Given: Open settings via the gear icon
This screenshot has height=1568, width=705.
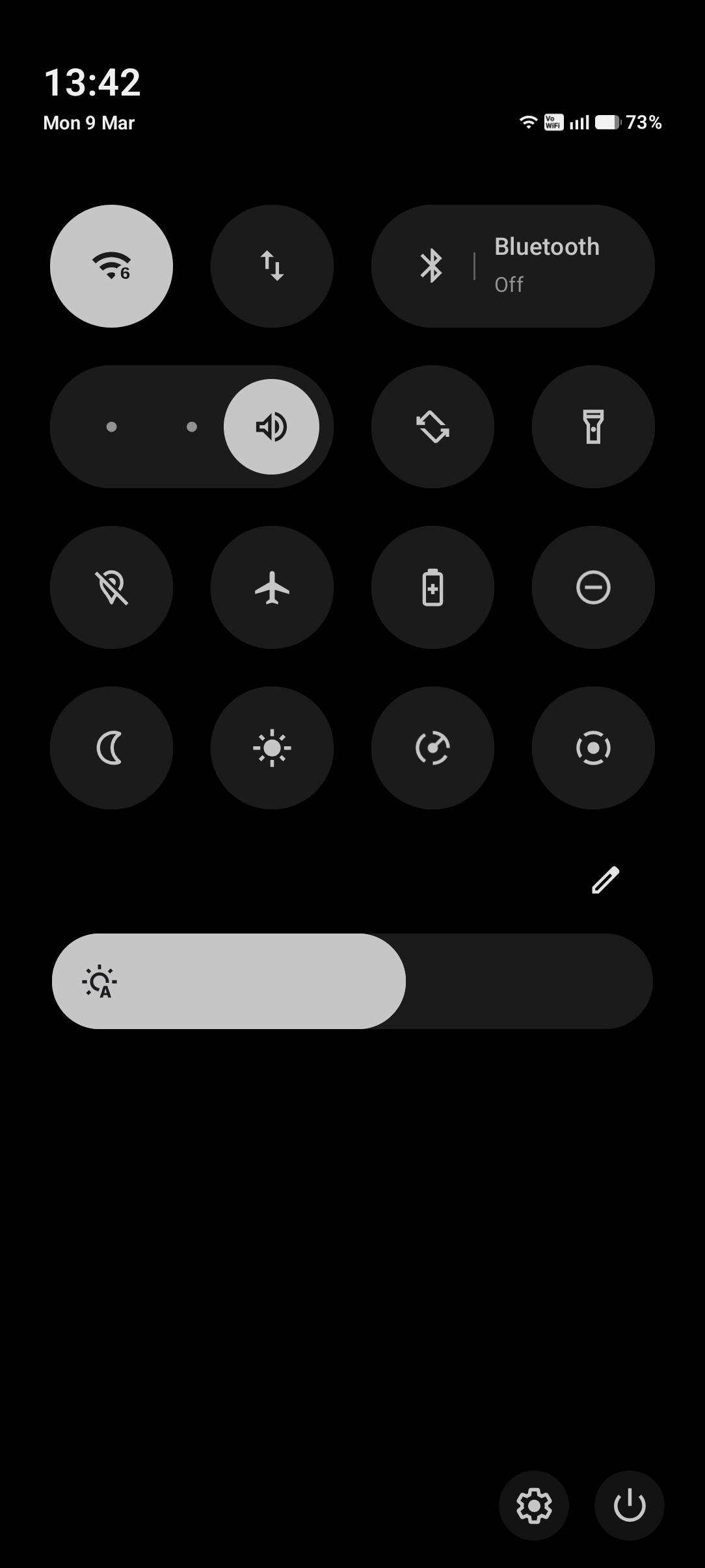Looking at the screenshot, I should pos(534,1506).
